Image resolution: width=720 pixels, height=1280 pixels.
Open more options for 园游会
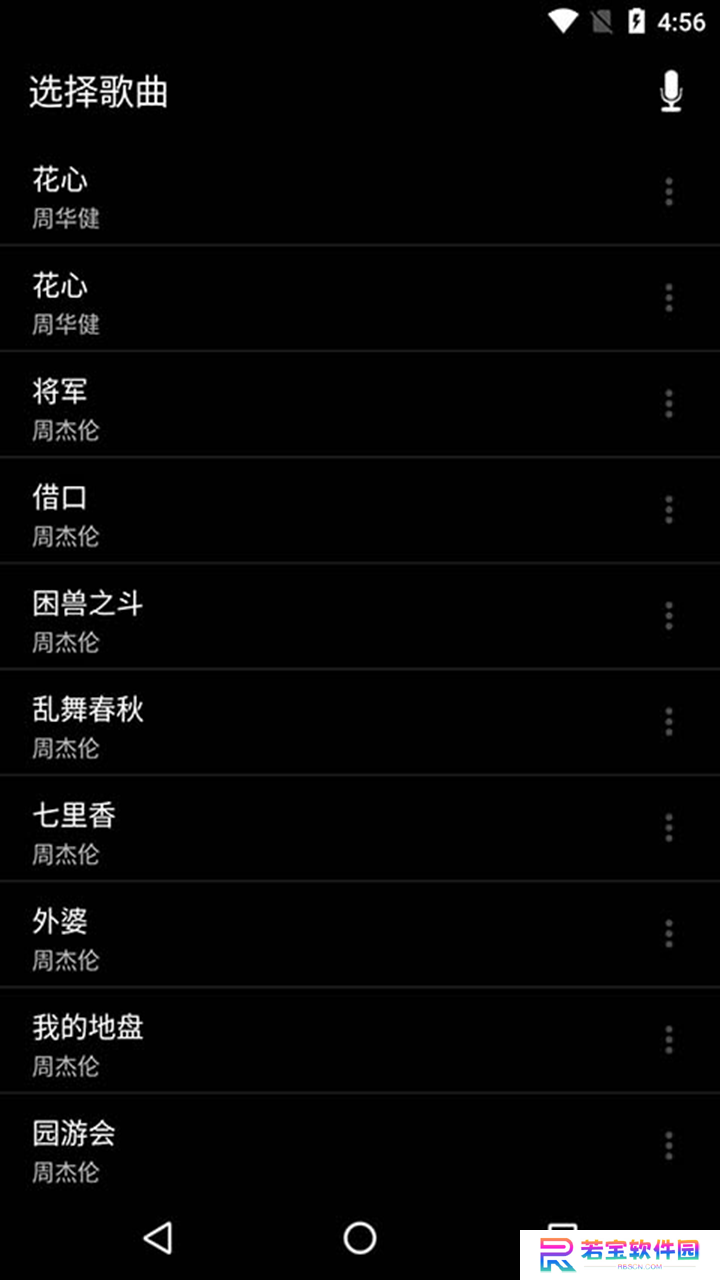[x=669, y=1146]
